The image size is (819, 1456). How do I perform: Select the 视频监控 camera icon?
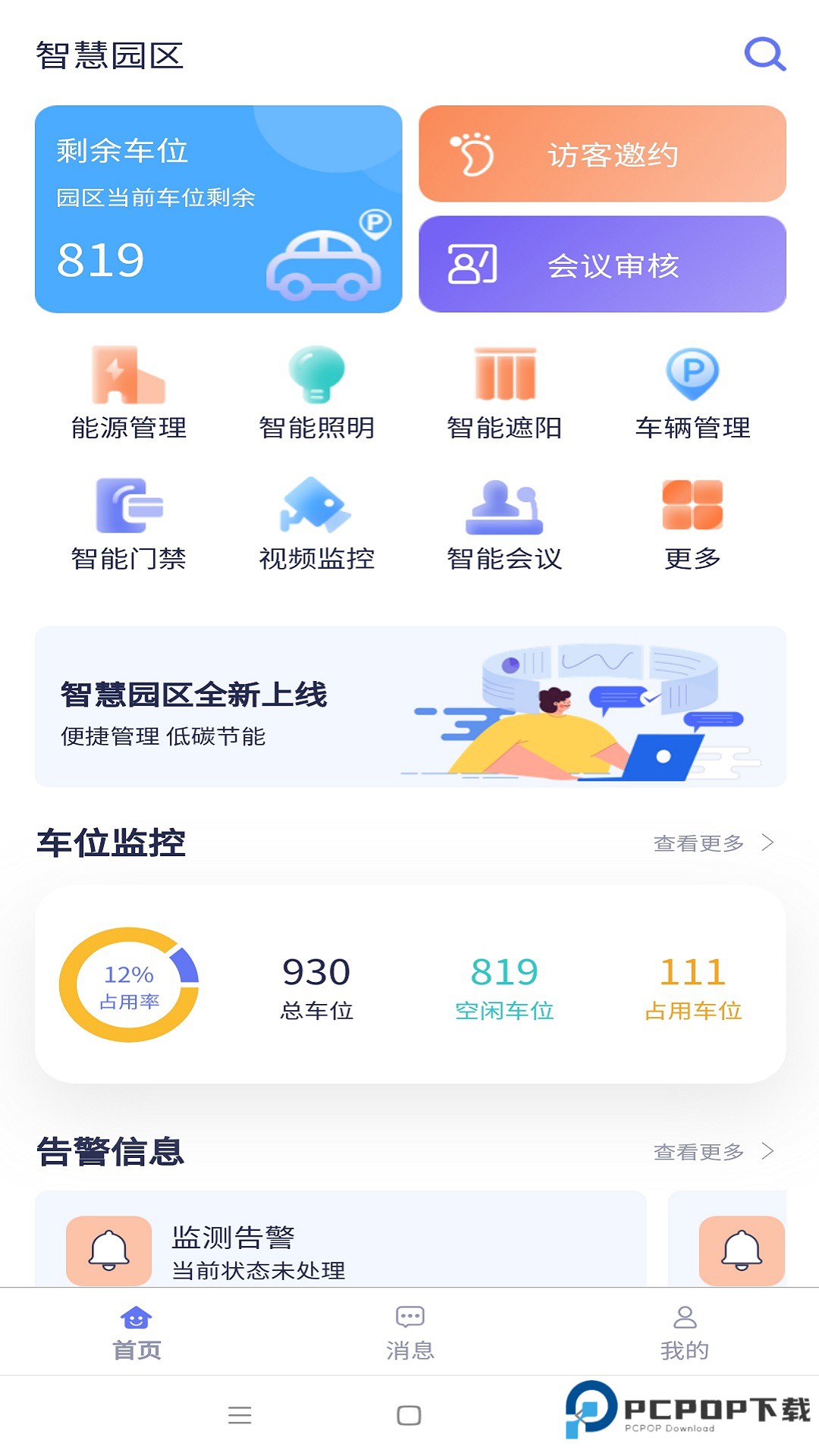coord(315,508)
